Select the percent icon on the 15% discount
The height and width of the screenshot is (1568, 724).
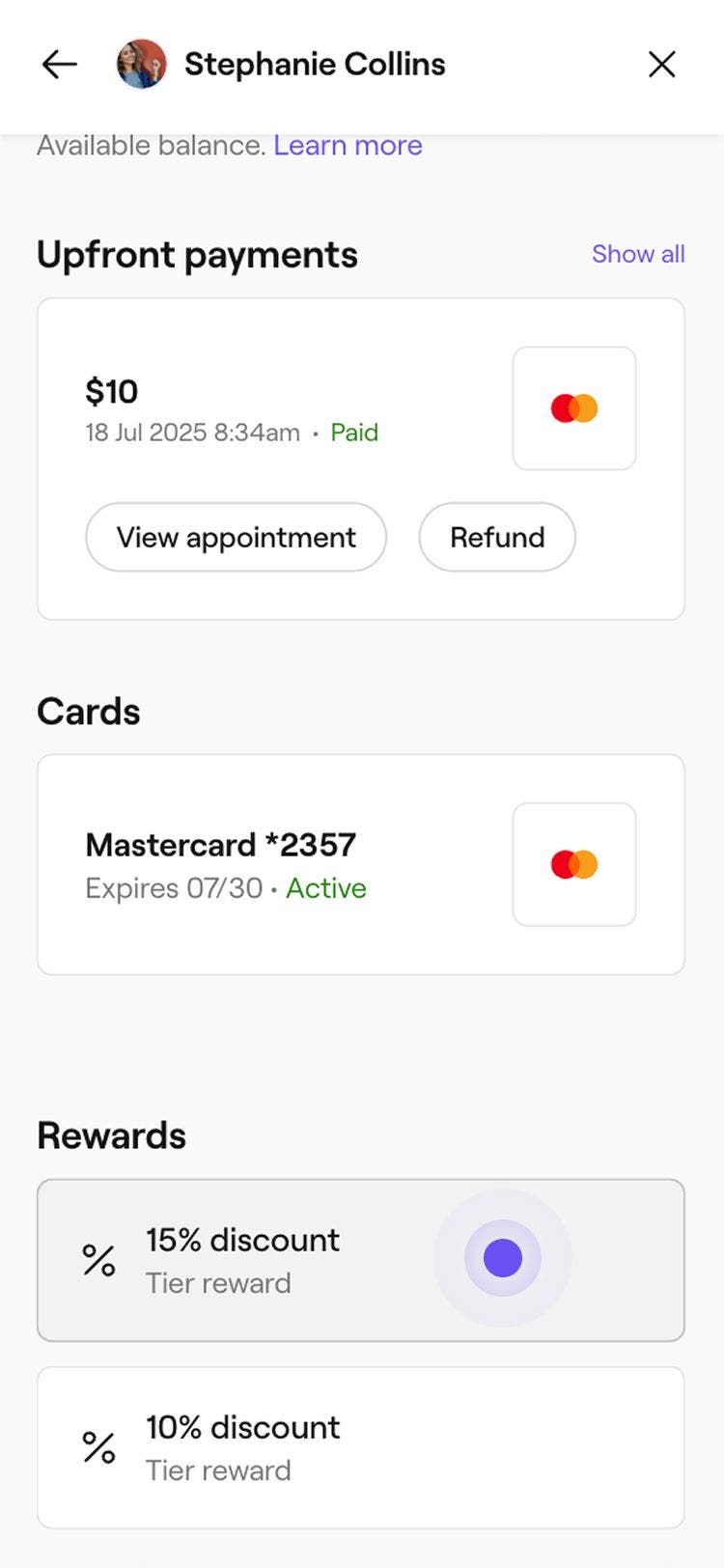(x=97, y=1258)
